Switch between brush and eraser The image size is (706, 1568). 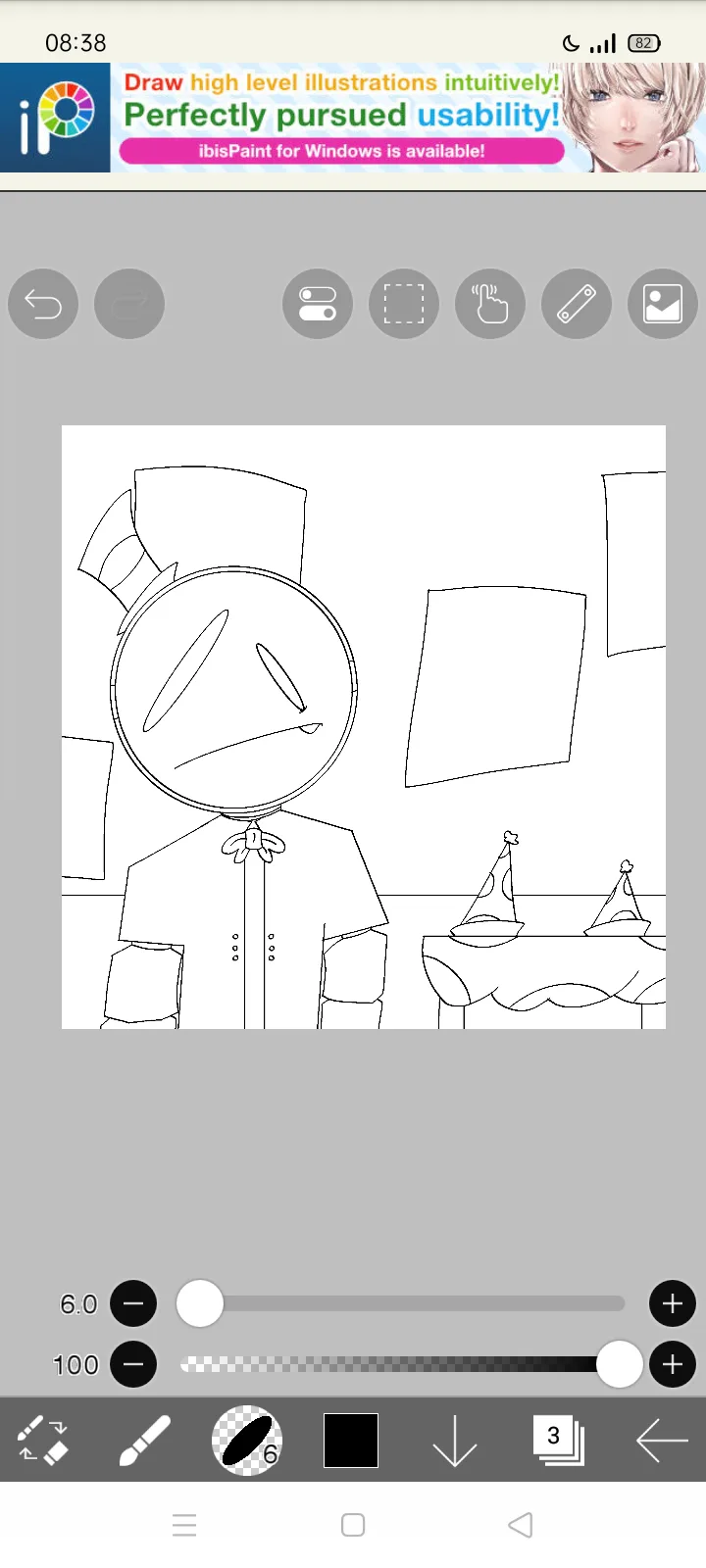coord(42,1440)
